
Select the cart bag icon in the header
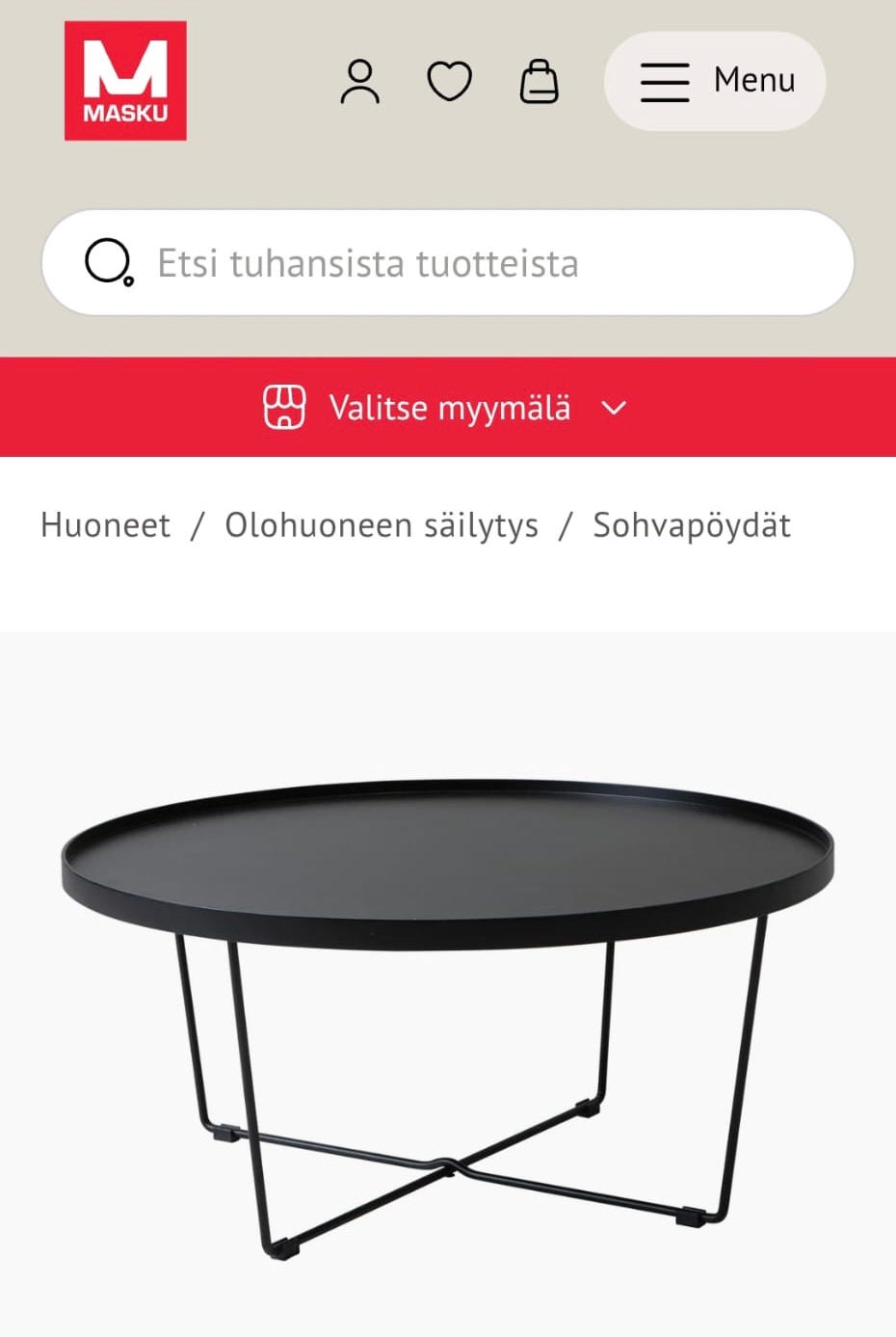coord(539,81)
